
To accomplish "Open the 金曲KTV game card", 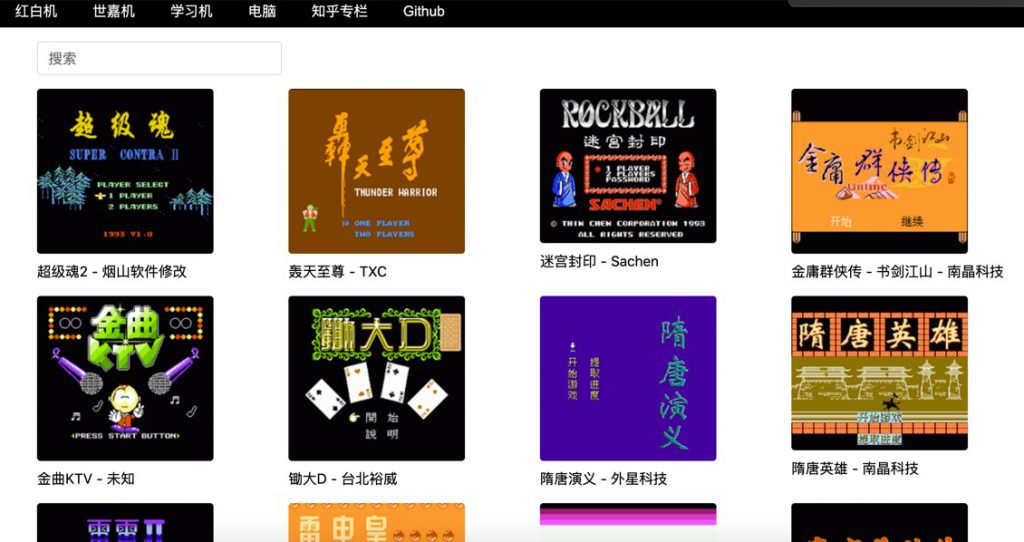I will tap(125, 378).
